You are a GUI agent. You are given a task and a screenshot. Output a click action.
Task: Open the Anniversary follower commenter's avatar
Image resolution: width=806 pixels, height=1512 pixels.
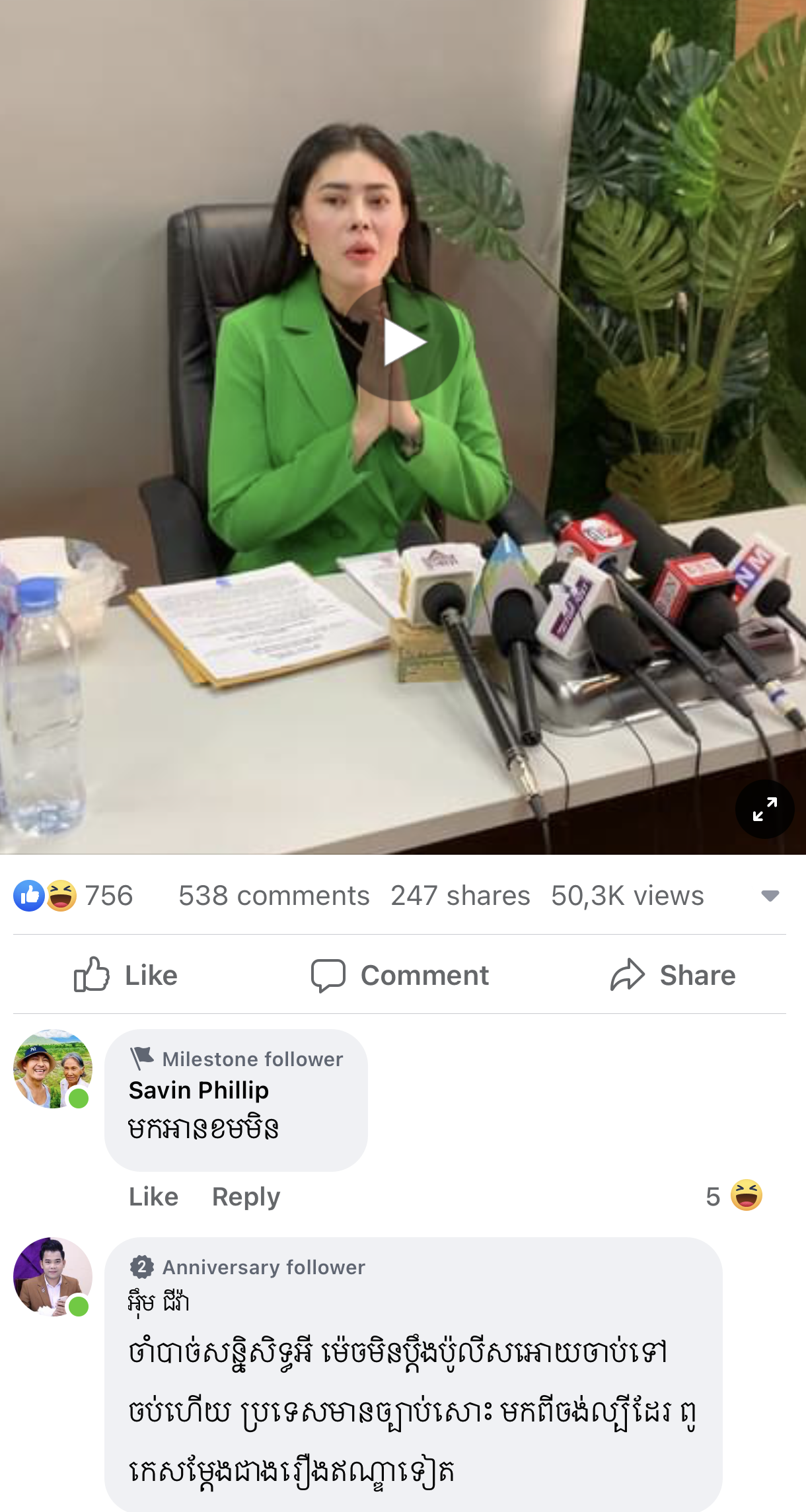[x=53, y=1276]
